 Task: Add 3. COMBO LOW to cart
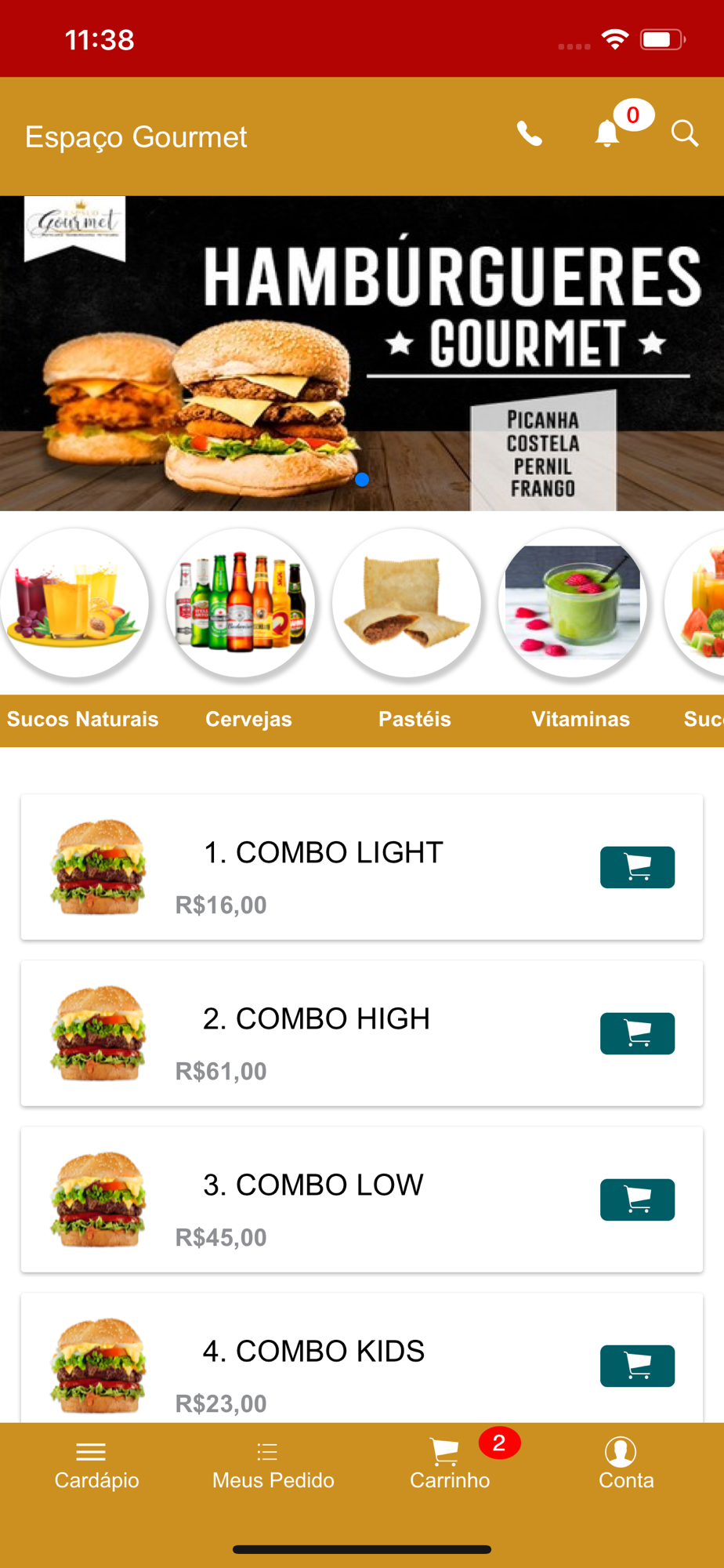pos(637,1200)
